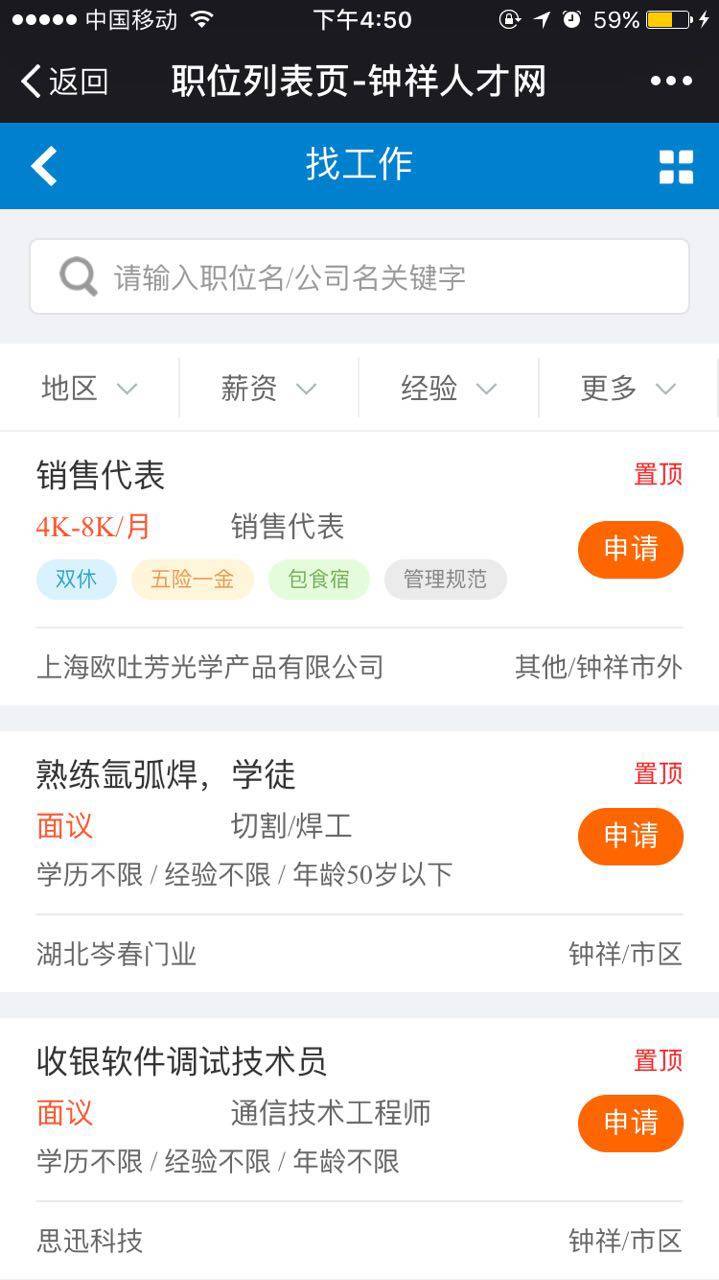This screenshot has width=719, height=1280.
Task: Expand the 地区 filter dropdown
Action: (x=89, y=388)
